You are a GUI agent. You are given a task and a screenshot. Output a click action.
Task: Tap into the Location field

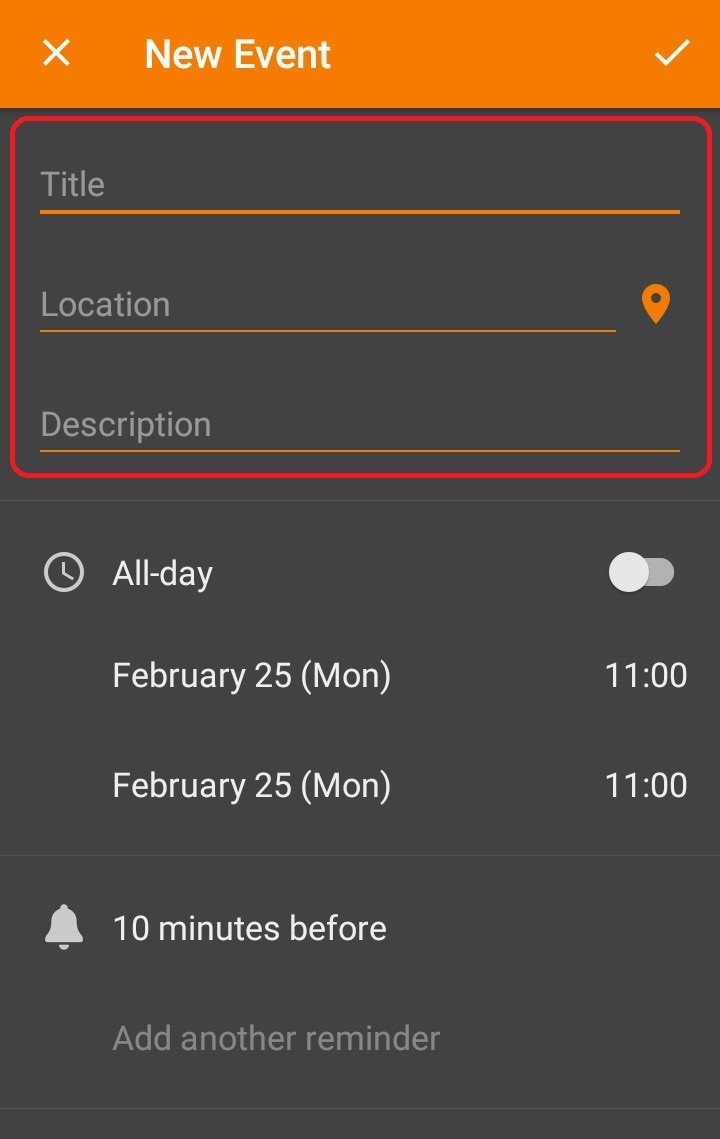tap(327, 304)
